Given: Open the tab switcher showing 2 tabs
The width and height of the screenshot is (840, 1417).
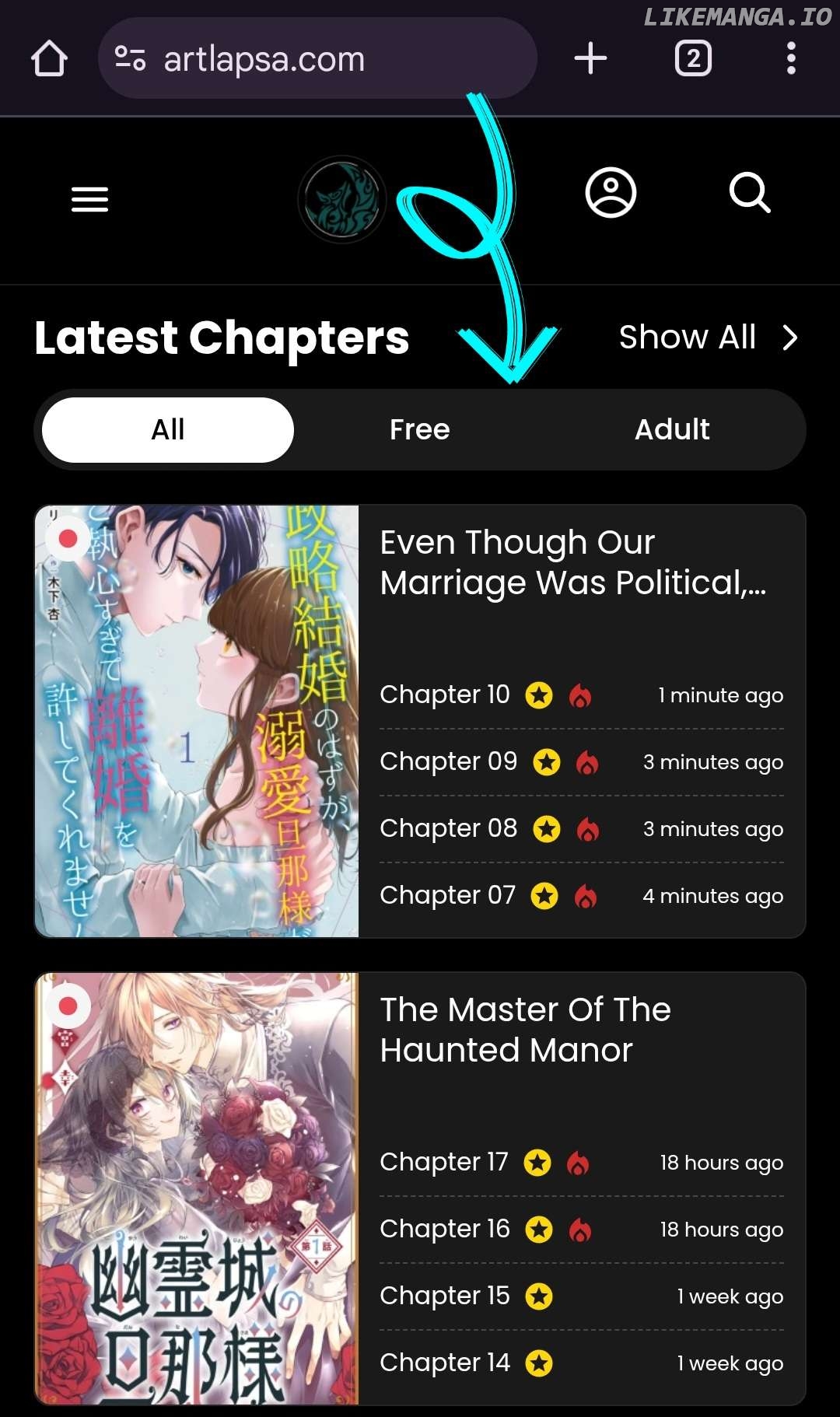Looking at the screenshot, I should [x=693, y=58].
